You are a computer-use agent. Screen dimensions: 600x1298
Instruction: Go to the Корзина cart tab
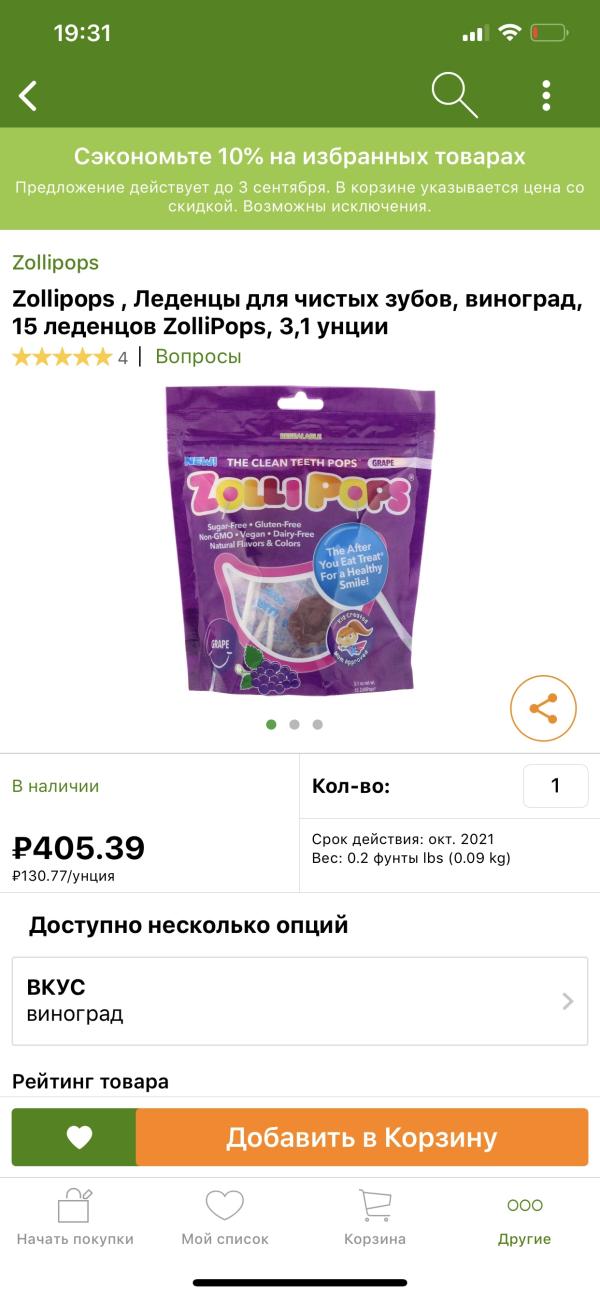click(x=375, y=1217)
